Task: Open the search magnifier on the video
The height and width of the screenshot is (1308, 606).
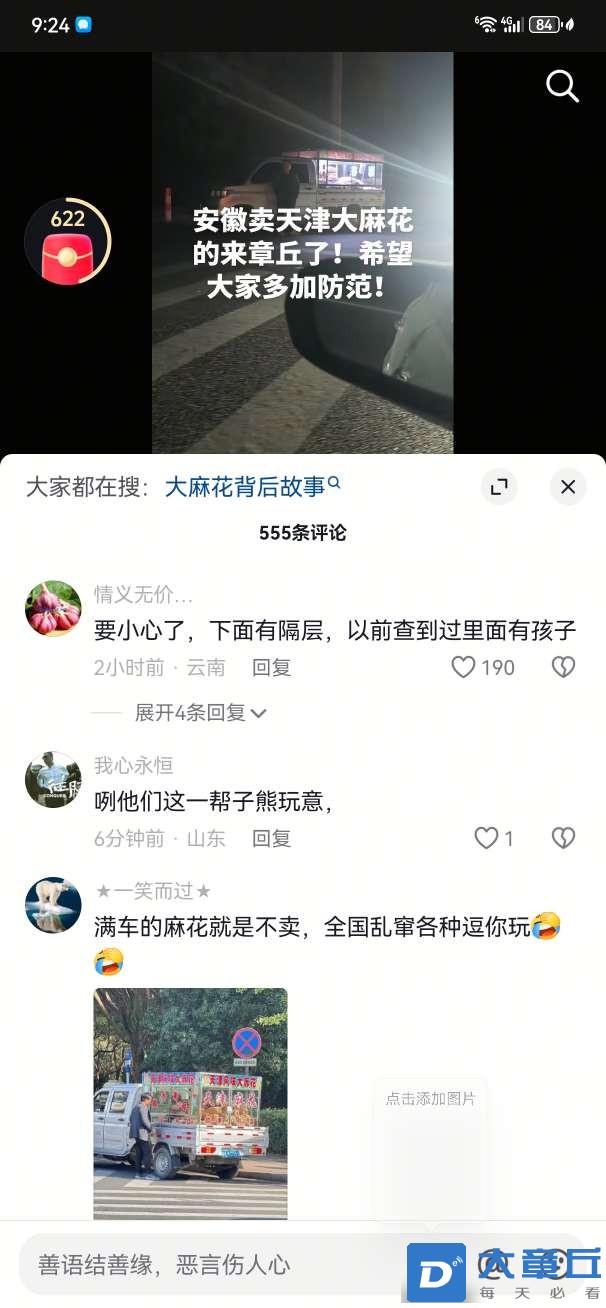Action: point(562,87)
